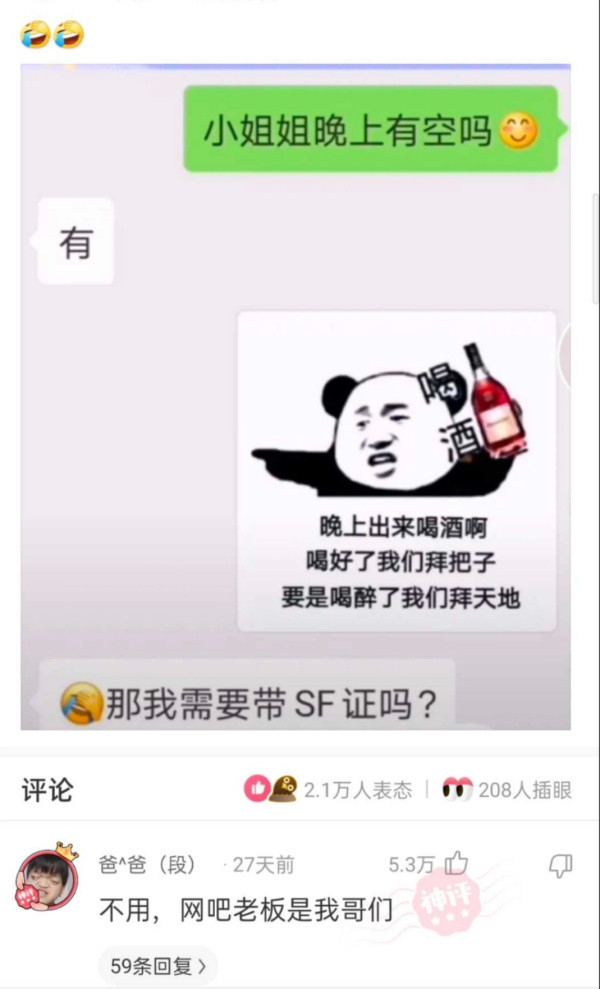Screen dimensions: 600x989
Task: Expand the 59条回复 replies
Action: [158, 966]
